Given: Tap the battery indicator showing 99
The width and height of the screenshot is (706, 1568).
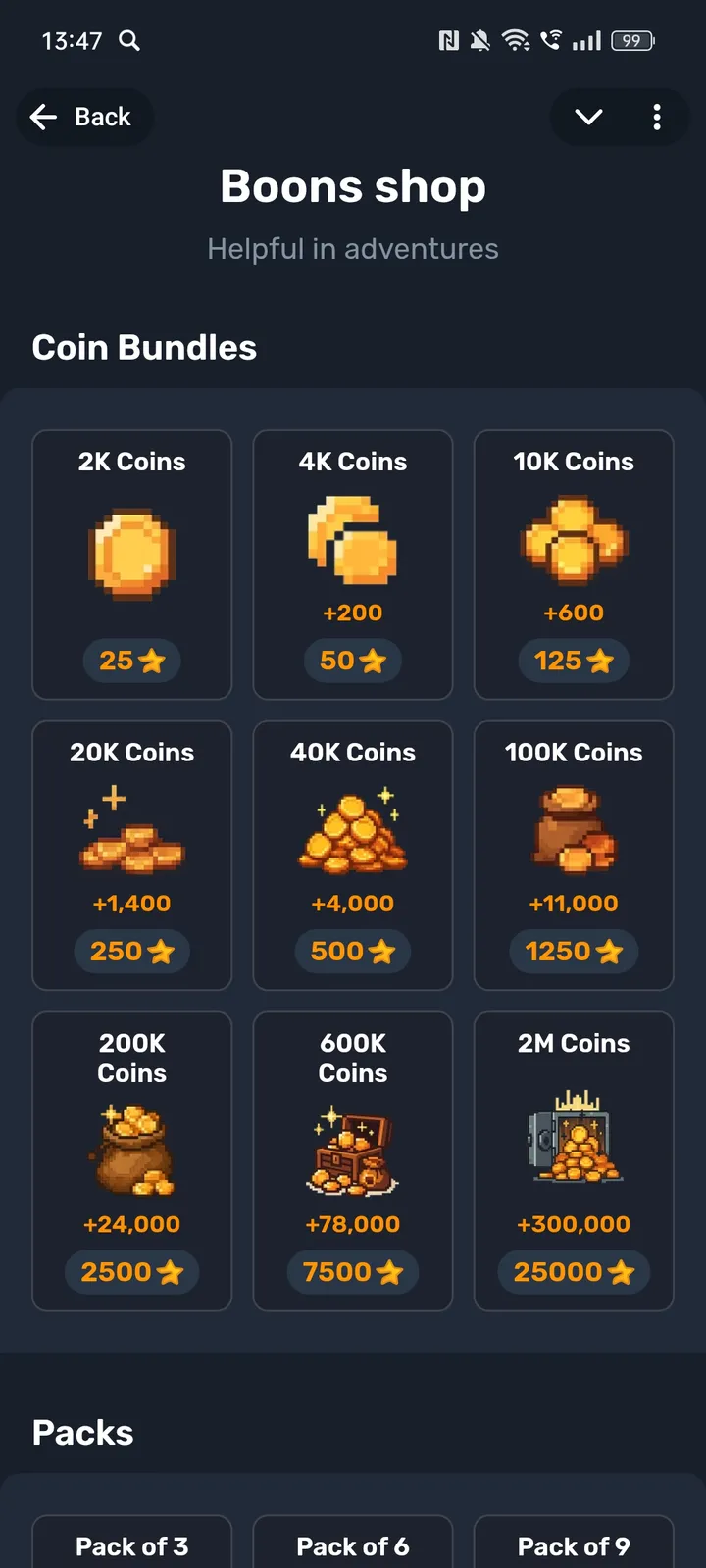Looking at the screenshot, I should tap(632, 41).
